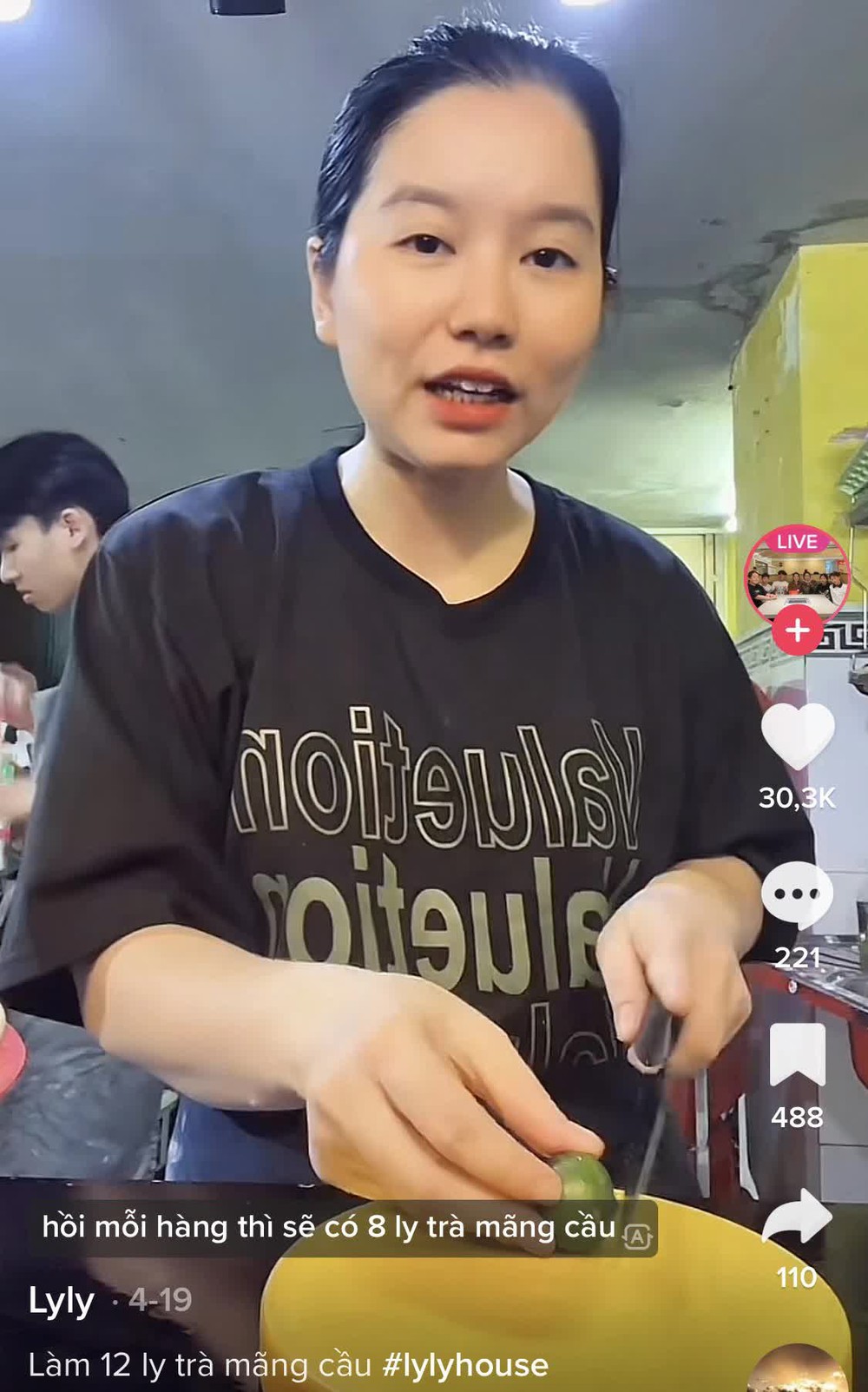This screenshot has height=1392, width=868.
Task: Open the comments section
Action: pos(797,896)
